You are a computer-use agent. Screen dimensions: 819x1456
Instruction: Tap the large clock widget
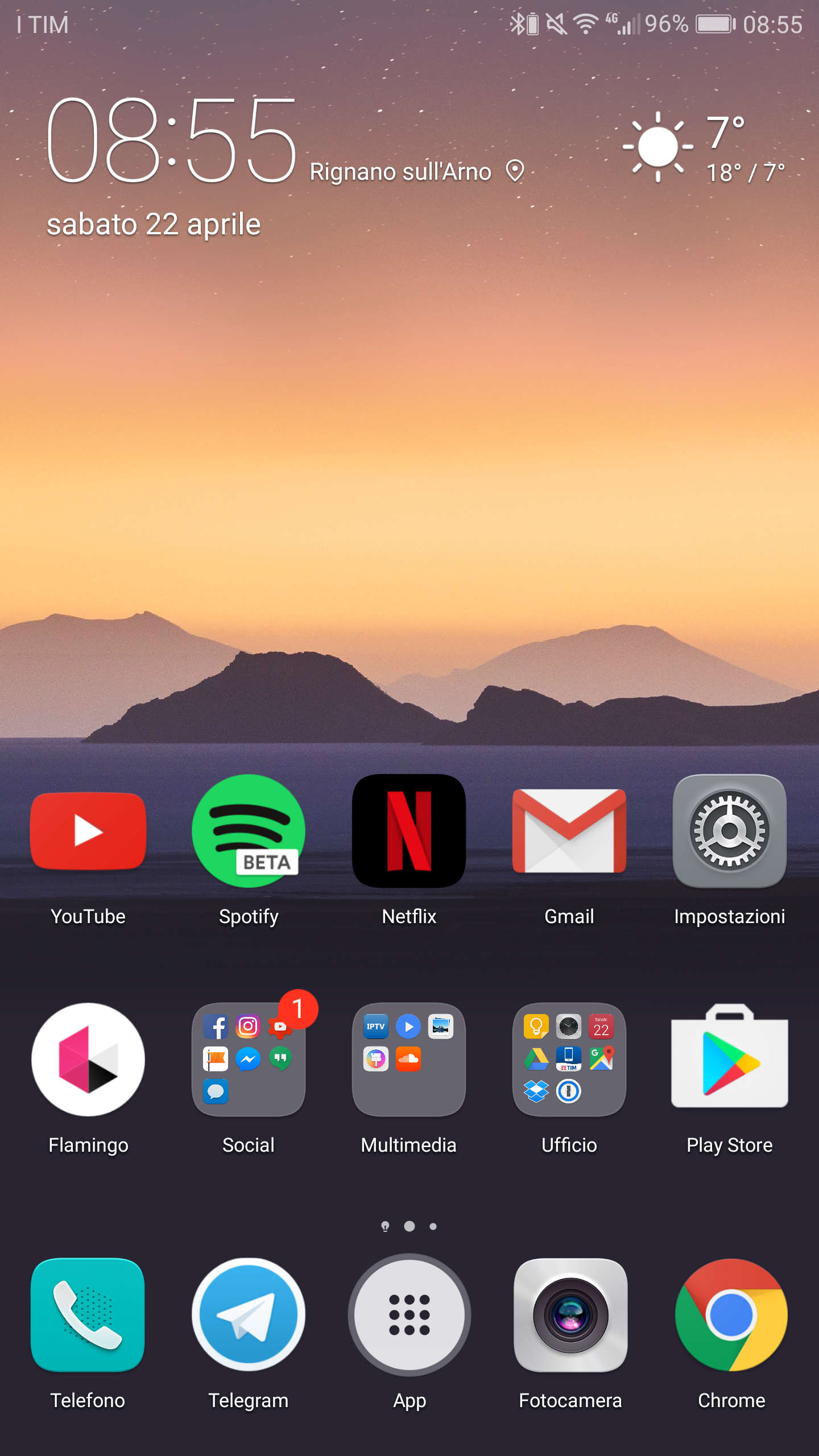tap(171, 140)
